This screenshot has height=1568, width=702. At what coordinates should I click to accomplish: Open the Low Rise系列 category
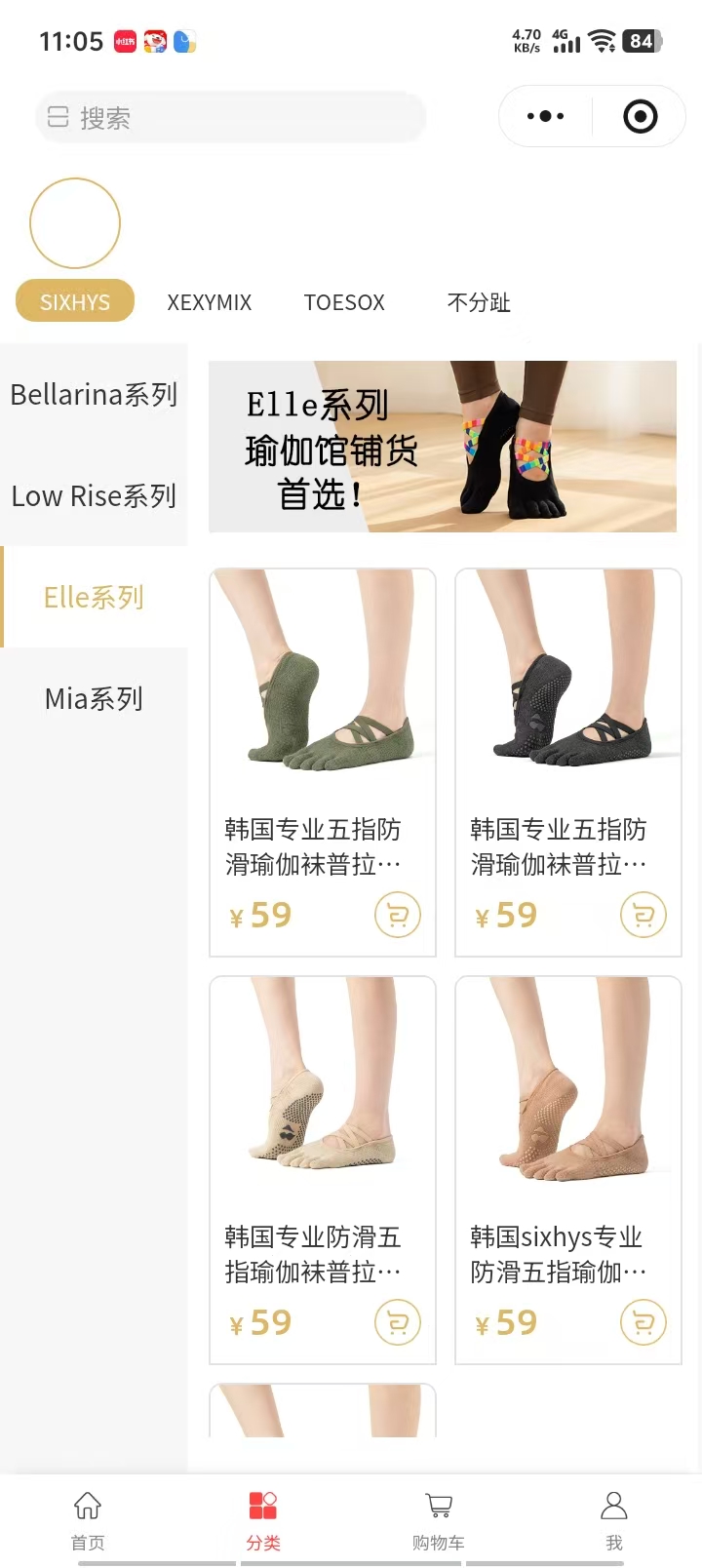point(94,496)
